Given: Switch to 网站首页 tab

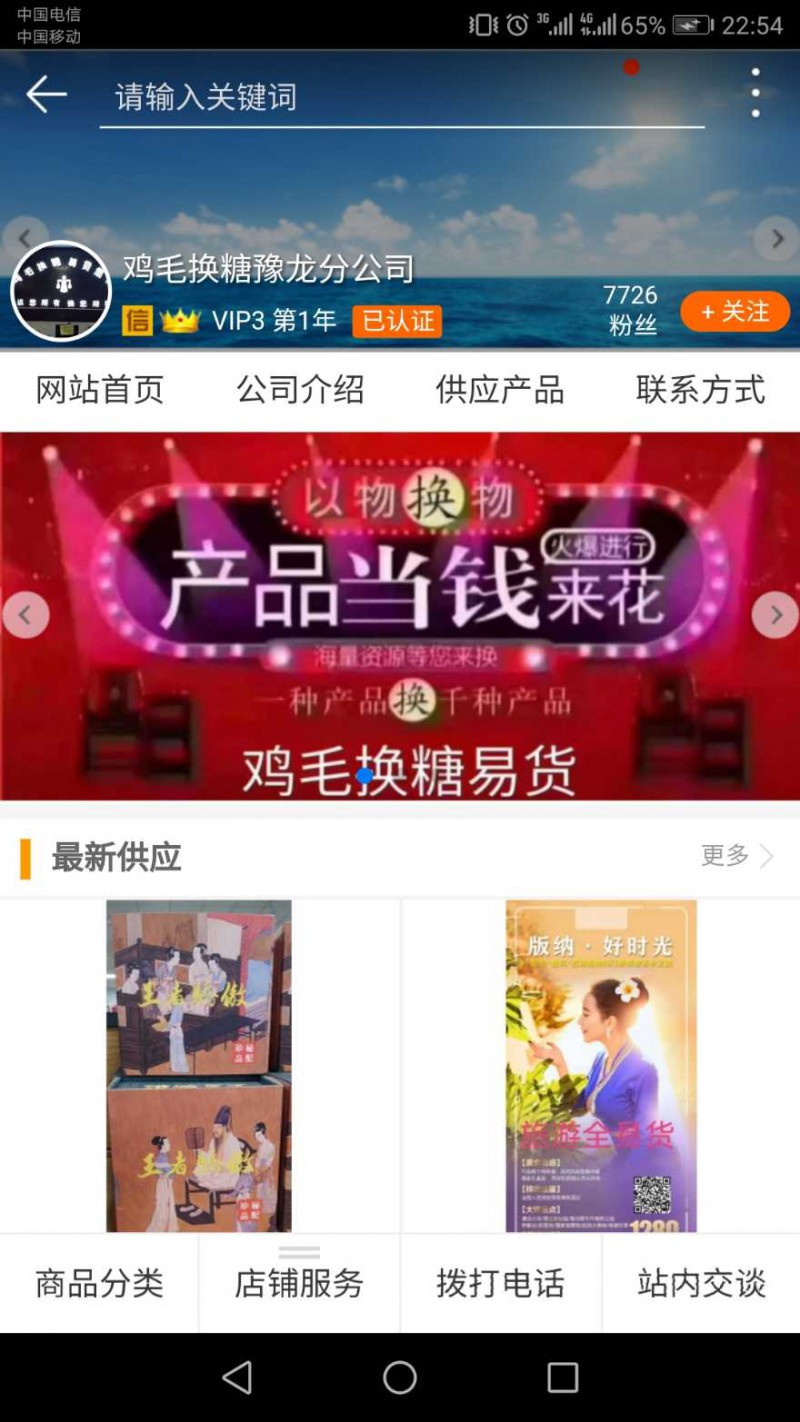Looking at the screenshot, I should [x=99, y=390].
